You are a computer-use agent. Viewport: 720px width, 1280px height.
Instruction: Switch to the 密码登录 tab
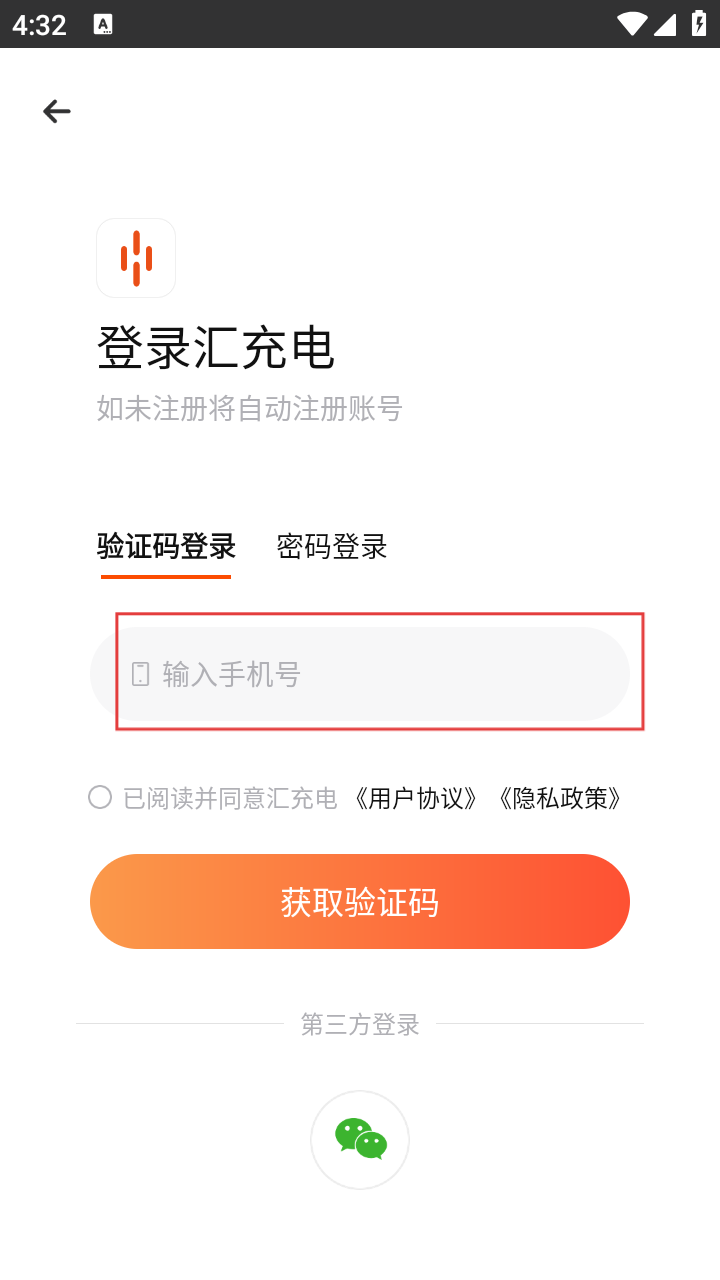332,547
